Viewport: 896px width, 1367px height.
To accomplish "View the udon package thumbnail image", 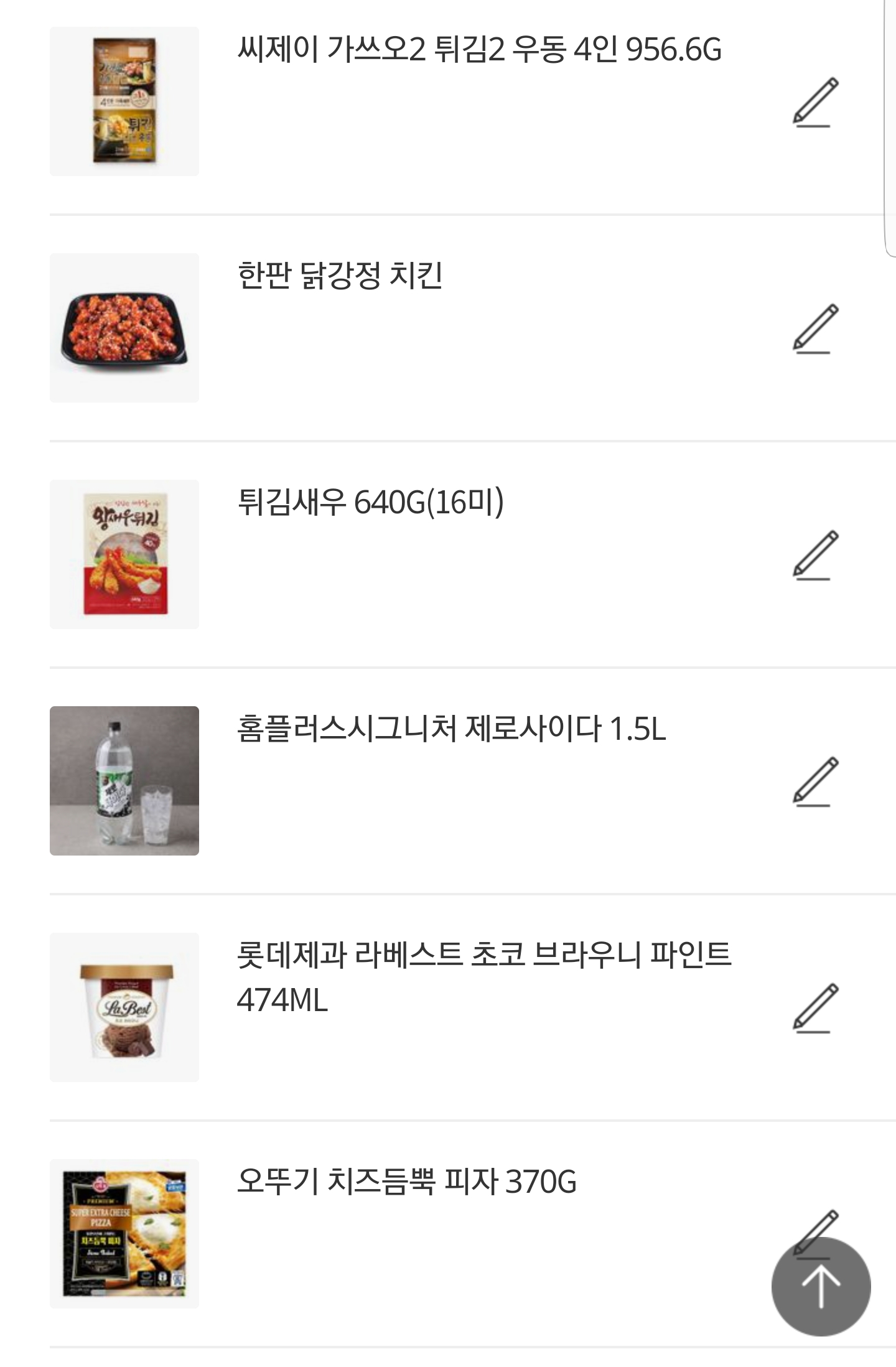I will pyautogui.click(x=124, y=102).
